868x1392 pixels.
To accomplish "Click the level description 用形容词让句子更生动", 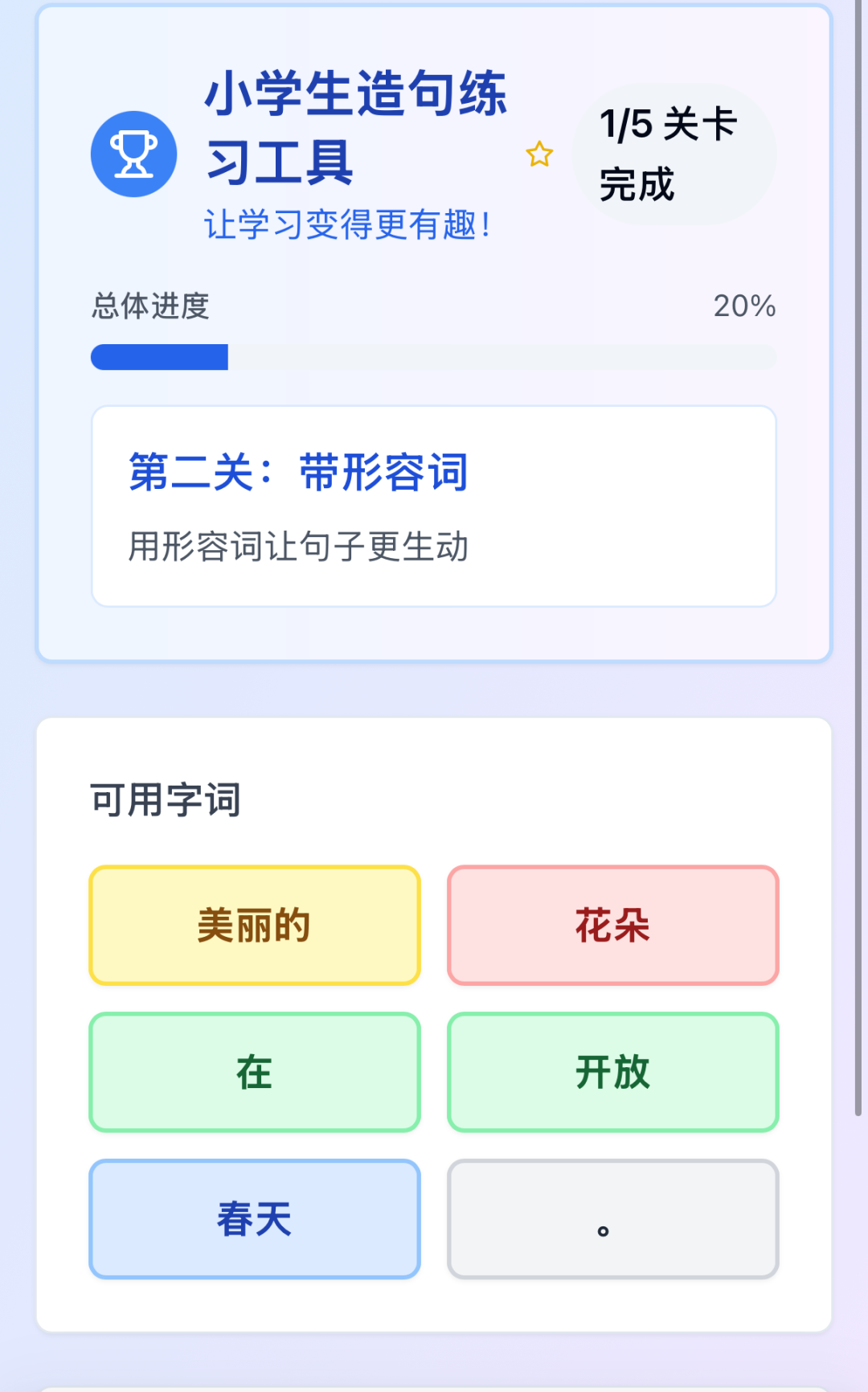I will [301, 545].
